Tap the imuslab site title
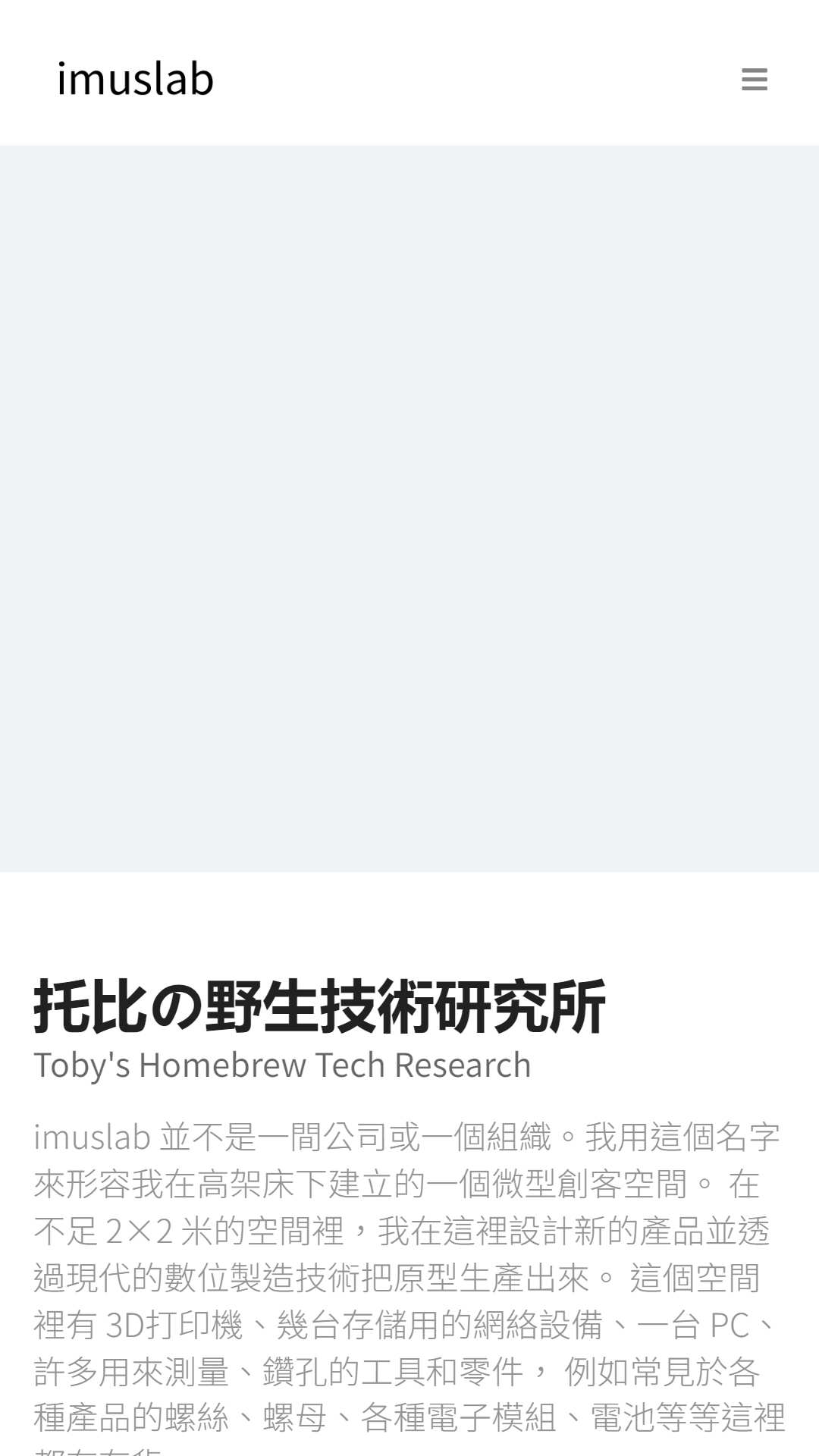 (136, 79)
